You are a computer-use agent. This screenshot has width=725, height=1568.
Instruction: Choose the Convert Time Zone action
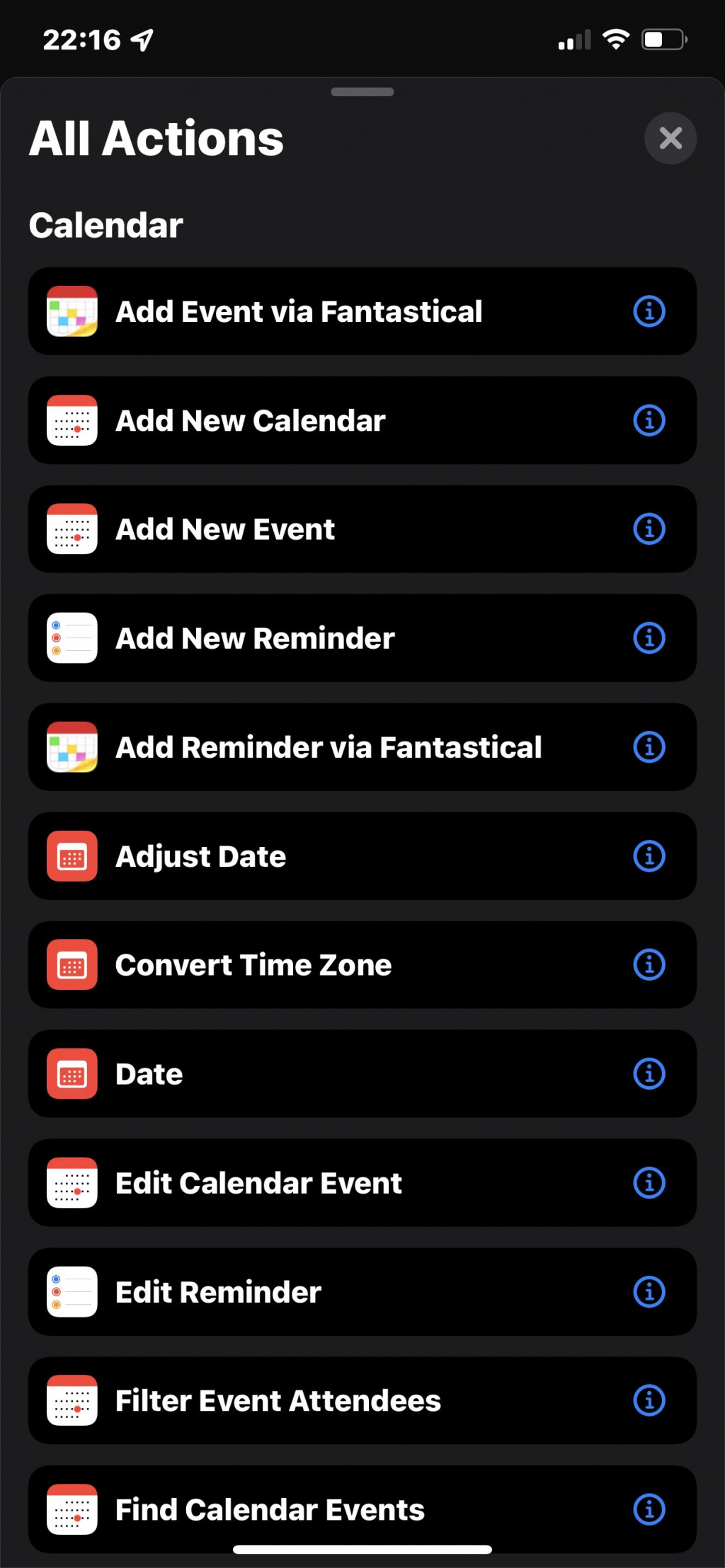[x=253, y=965]
